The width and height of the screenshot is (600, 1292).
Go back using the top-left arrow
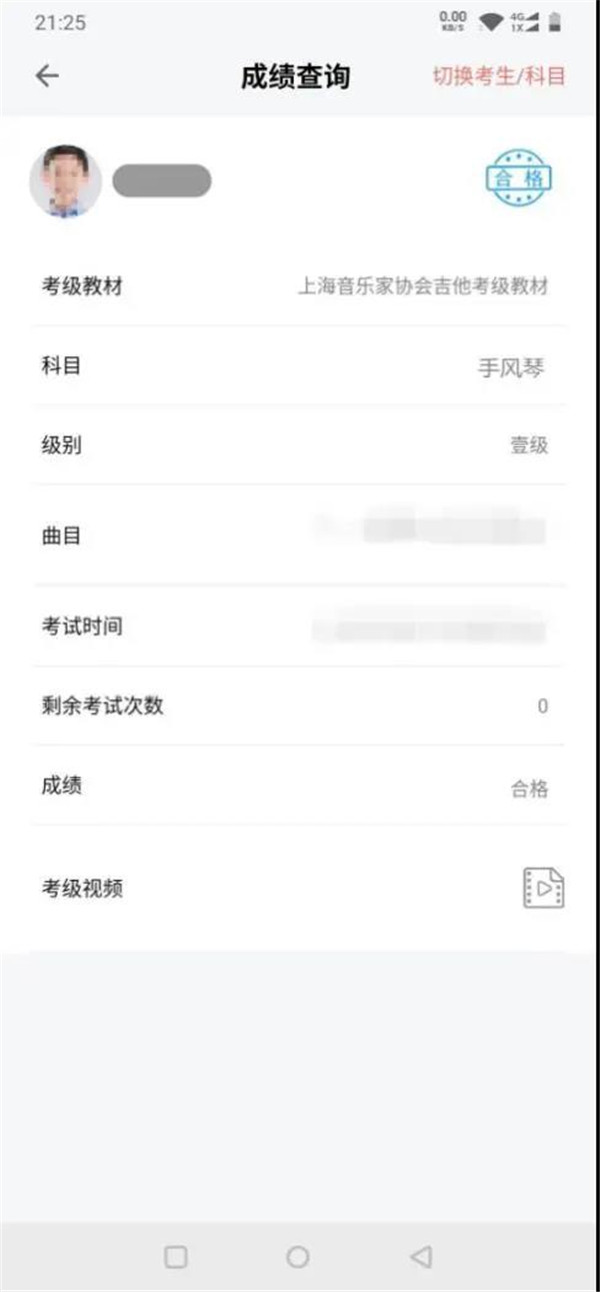(x=47, y=76)
